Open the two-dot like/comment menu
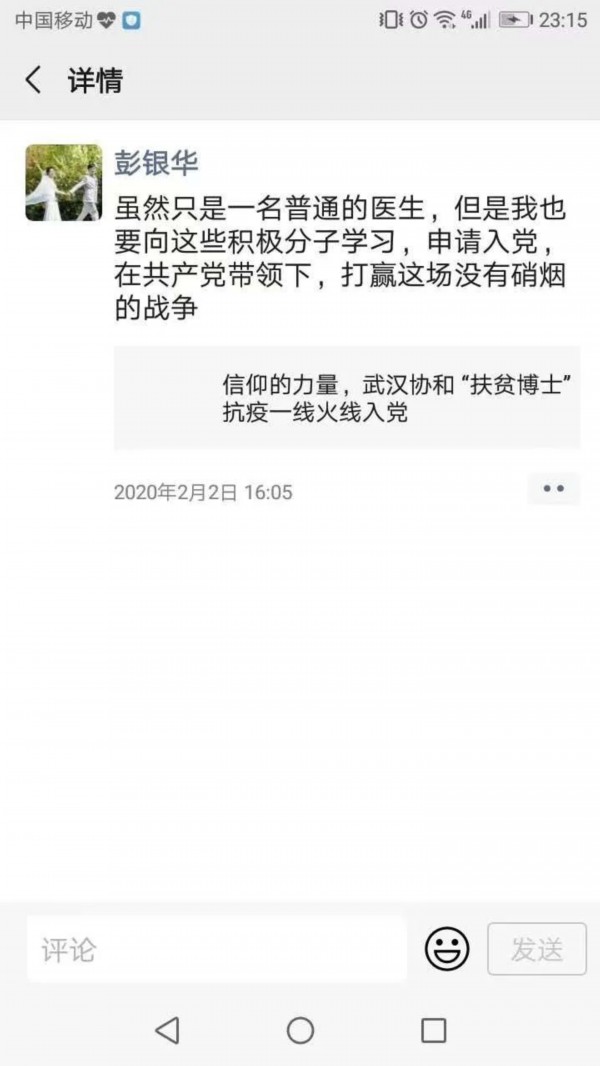 point(553,489)
